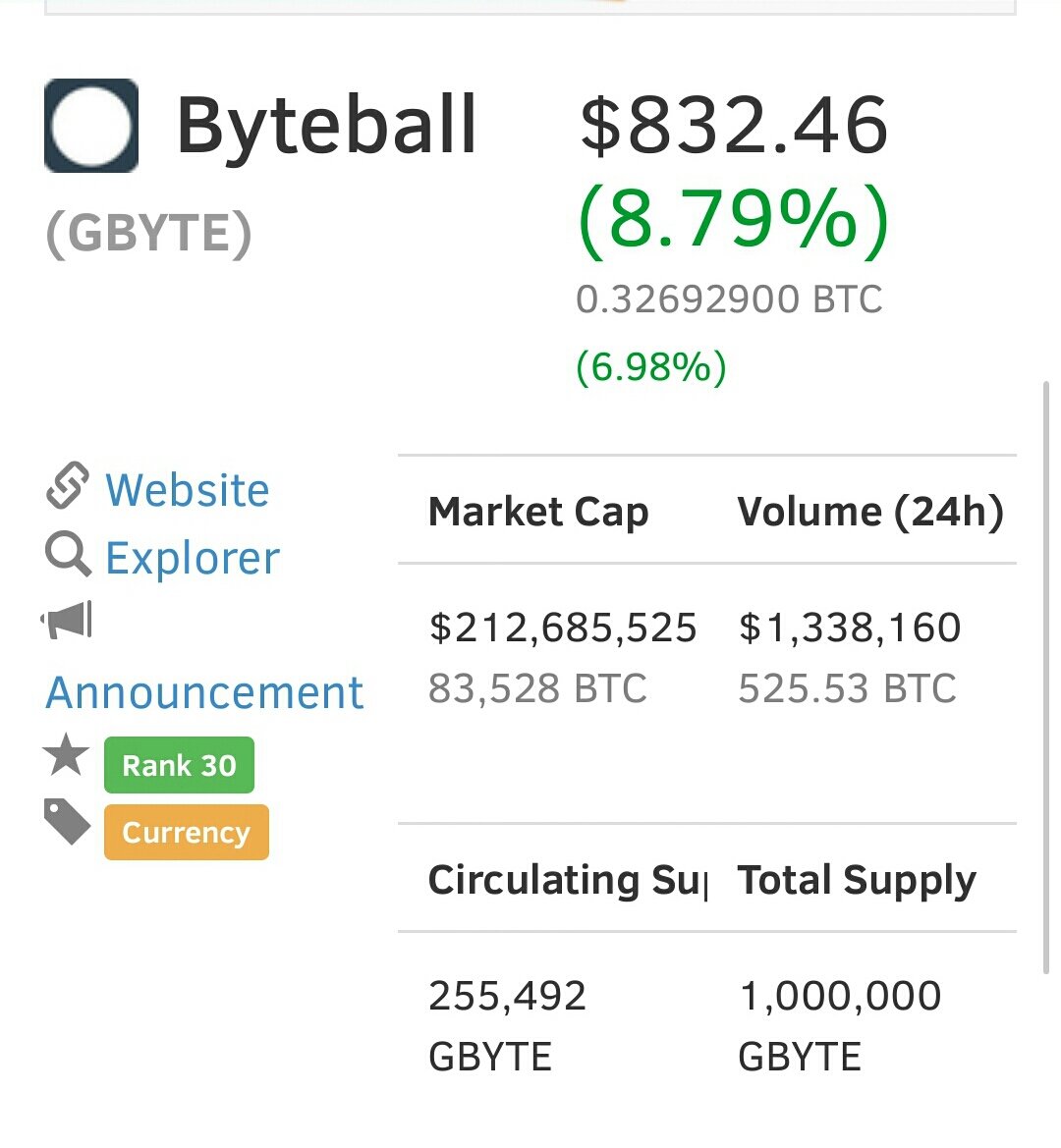Open the Byteball Website link
1061x1148 pixels.
tap(187, 490)
